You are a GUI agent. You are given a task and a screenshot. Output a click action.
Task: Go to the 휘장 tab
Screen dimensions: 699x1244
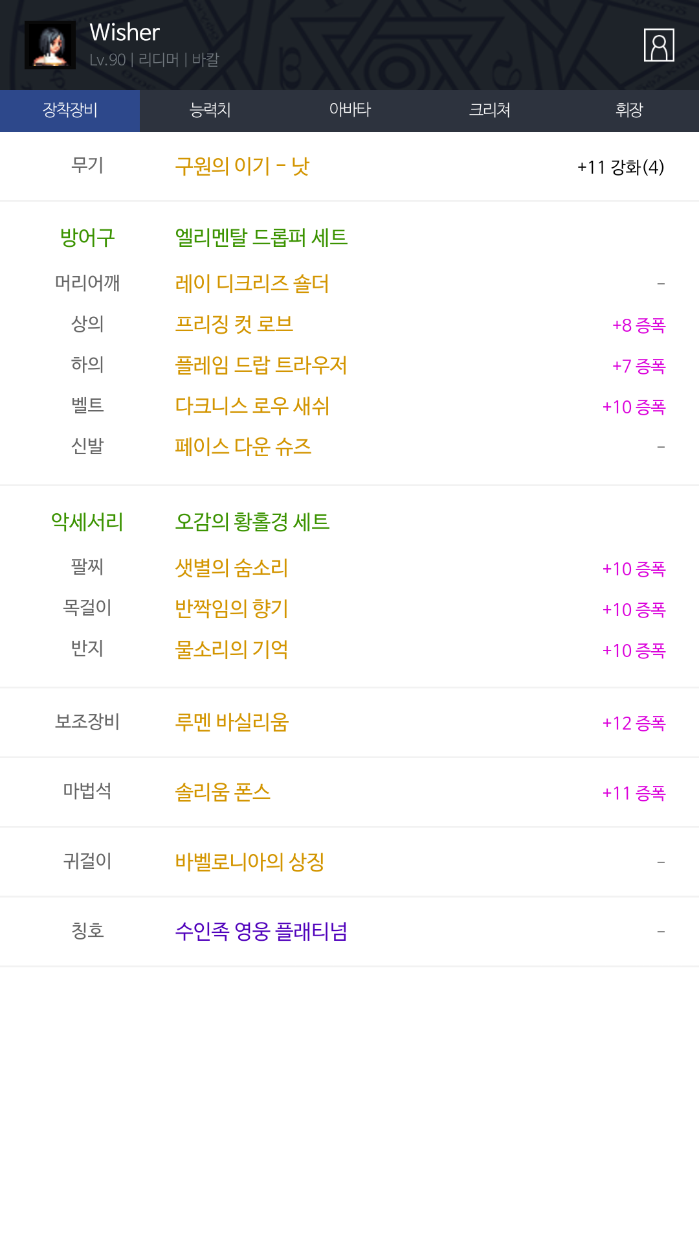coord(629,111)
